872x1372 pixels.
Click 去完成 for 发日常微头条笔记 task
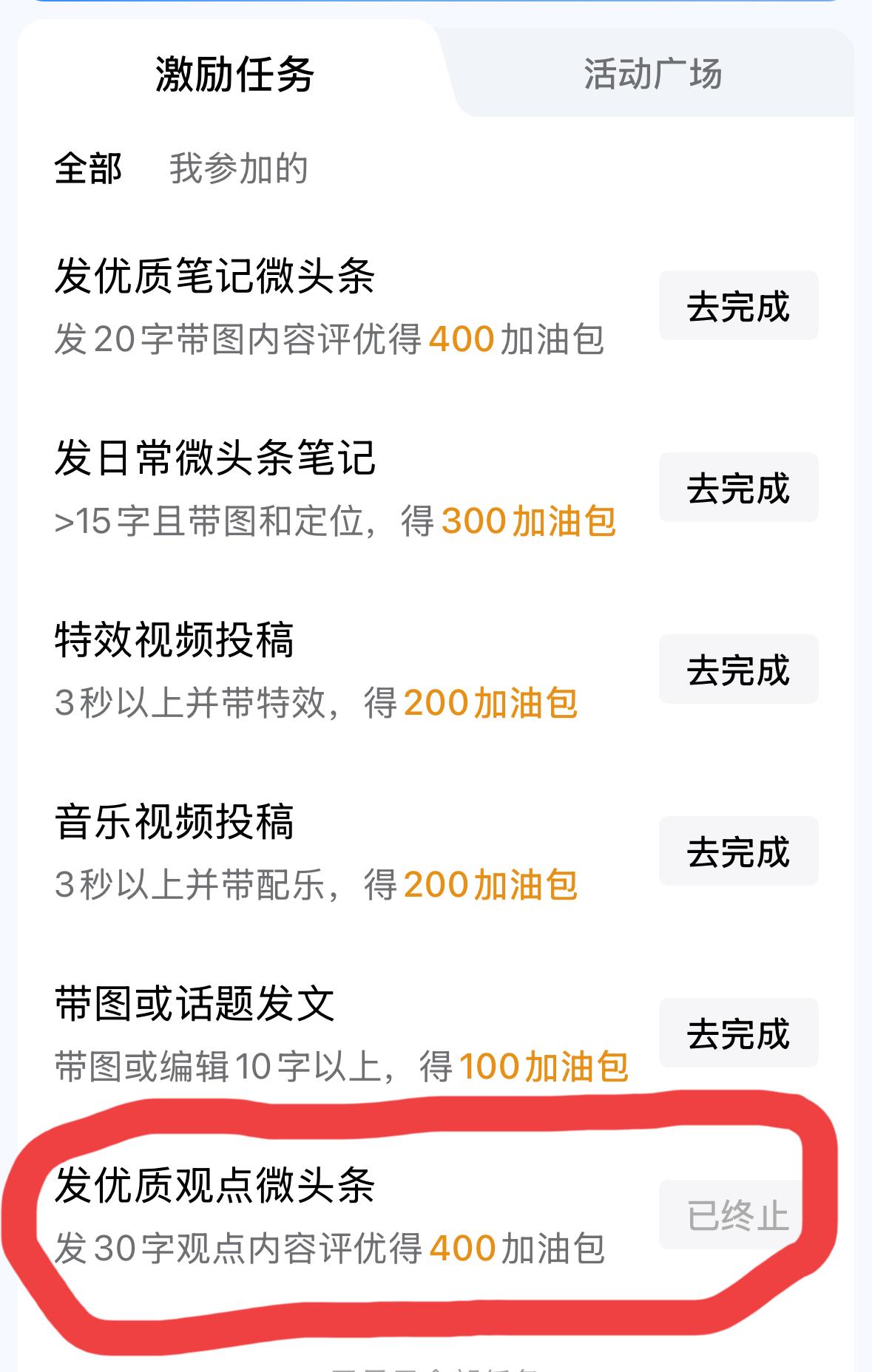click(x=738, y=488)
